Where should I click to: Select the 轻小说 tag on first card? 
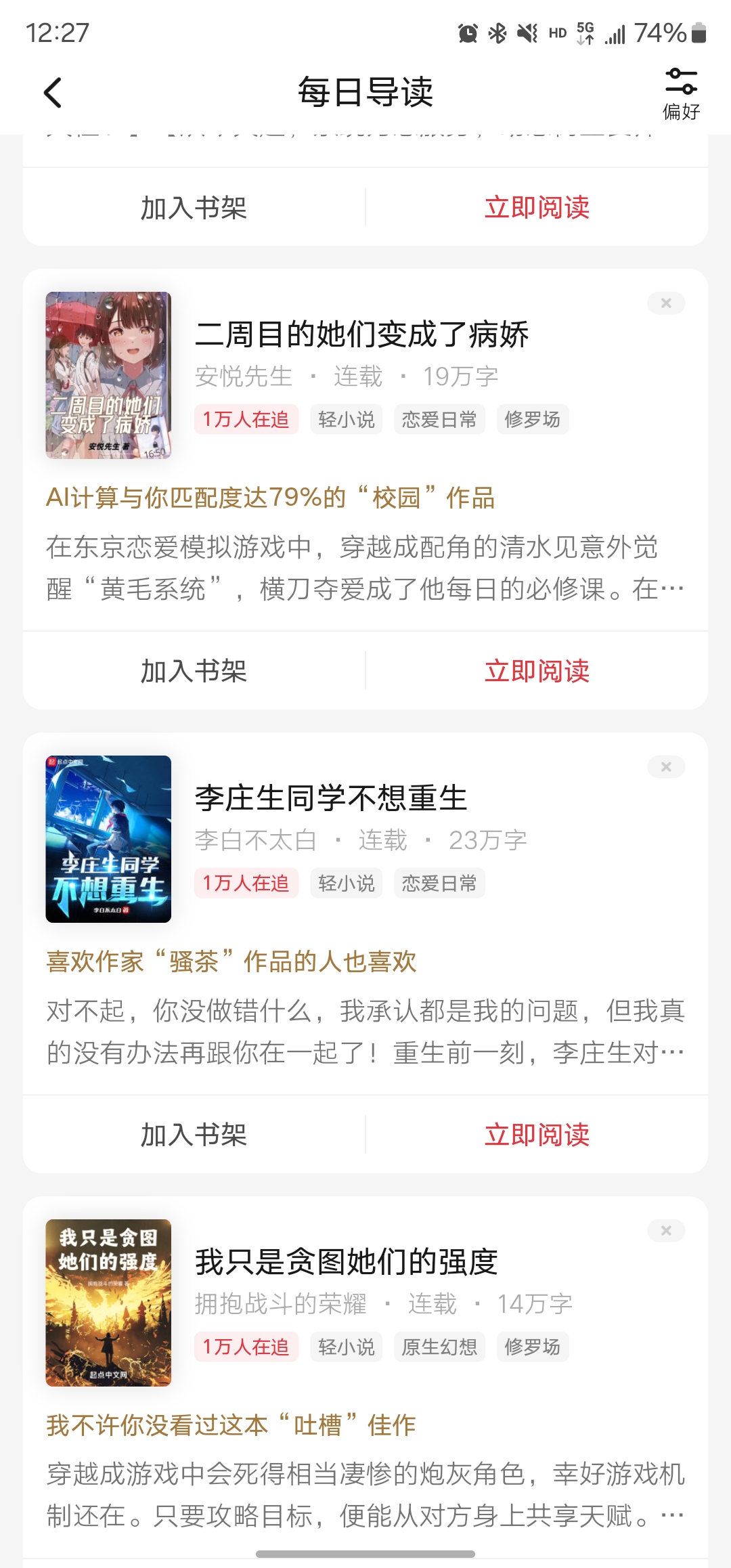pos(346,419)
